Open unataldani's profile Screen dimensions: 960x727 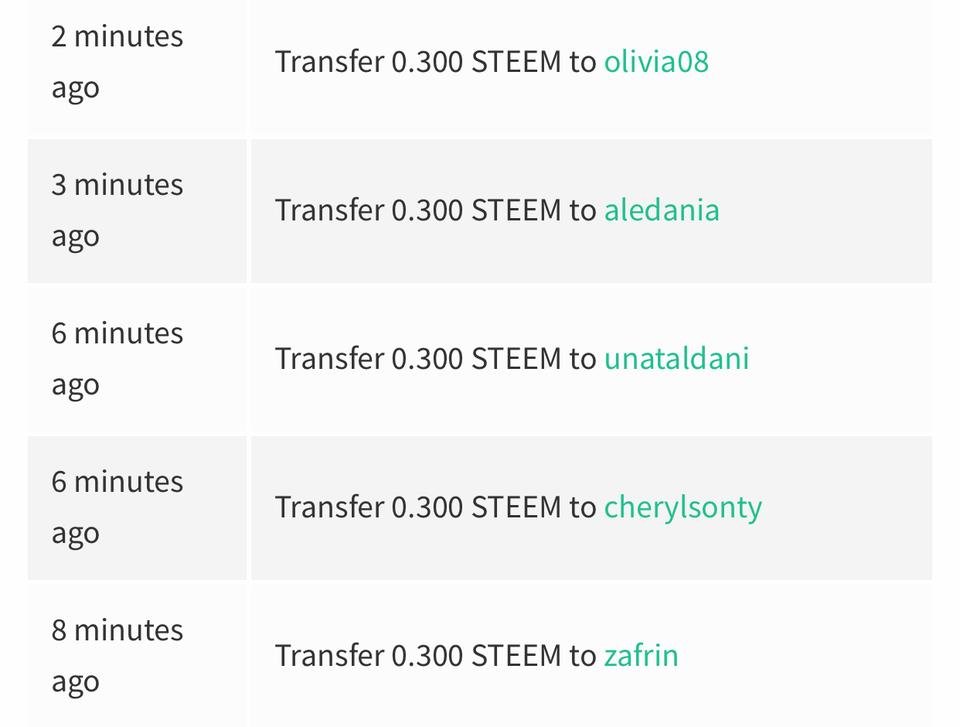[x=676, y=358]
